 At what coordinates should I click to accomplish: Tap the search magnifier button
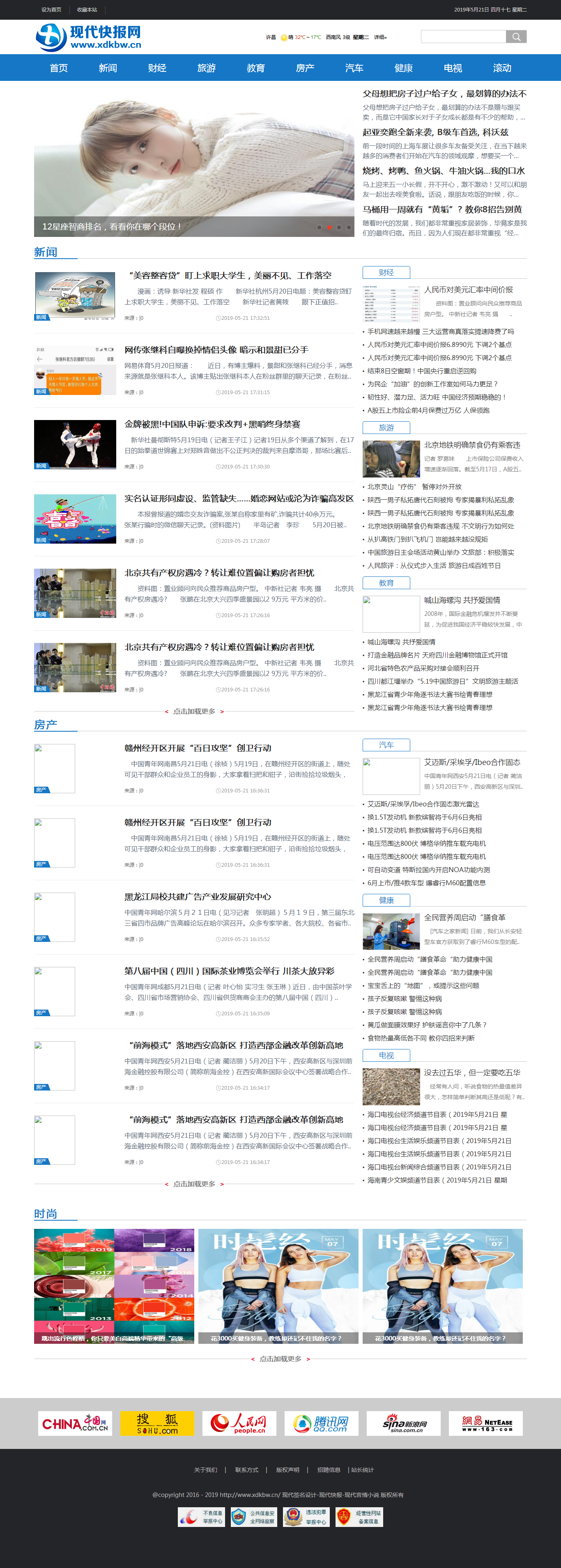516,37
